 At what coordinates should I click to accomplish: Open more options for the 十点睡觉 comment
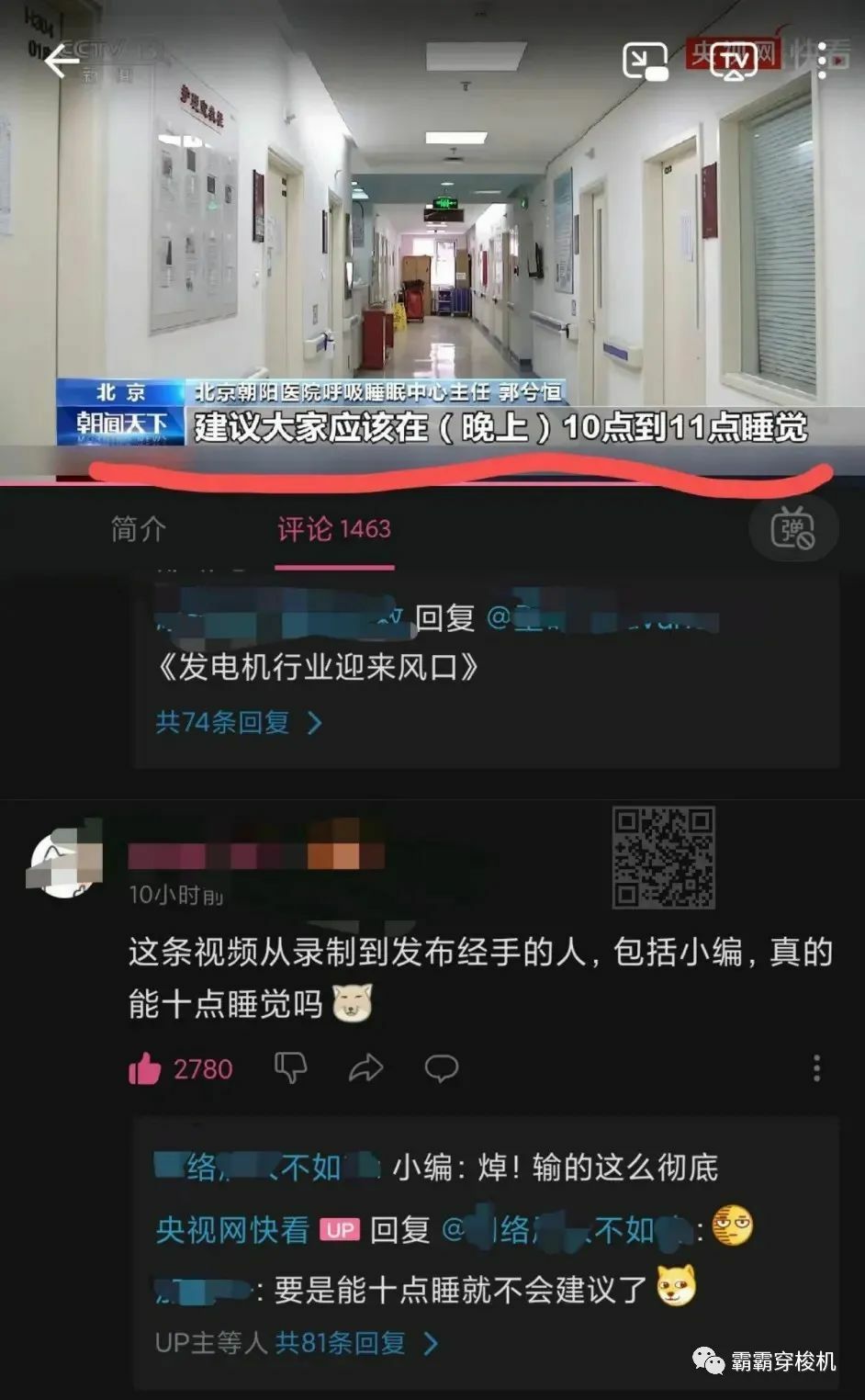click(816, 1068)
